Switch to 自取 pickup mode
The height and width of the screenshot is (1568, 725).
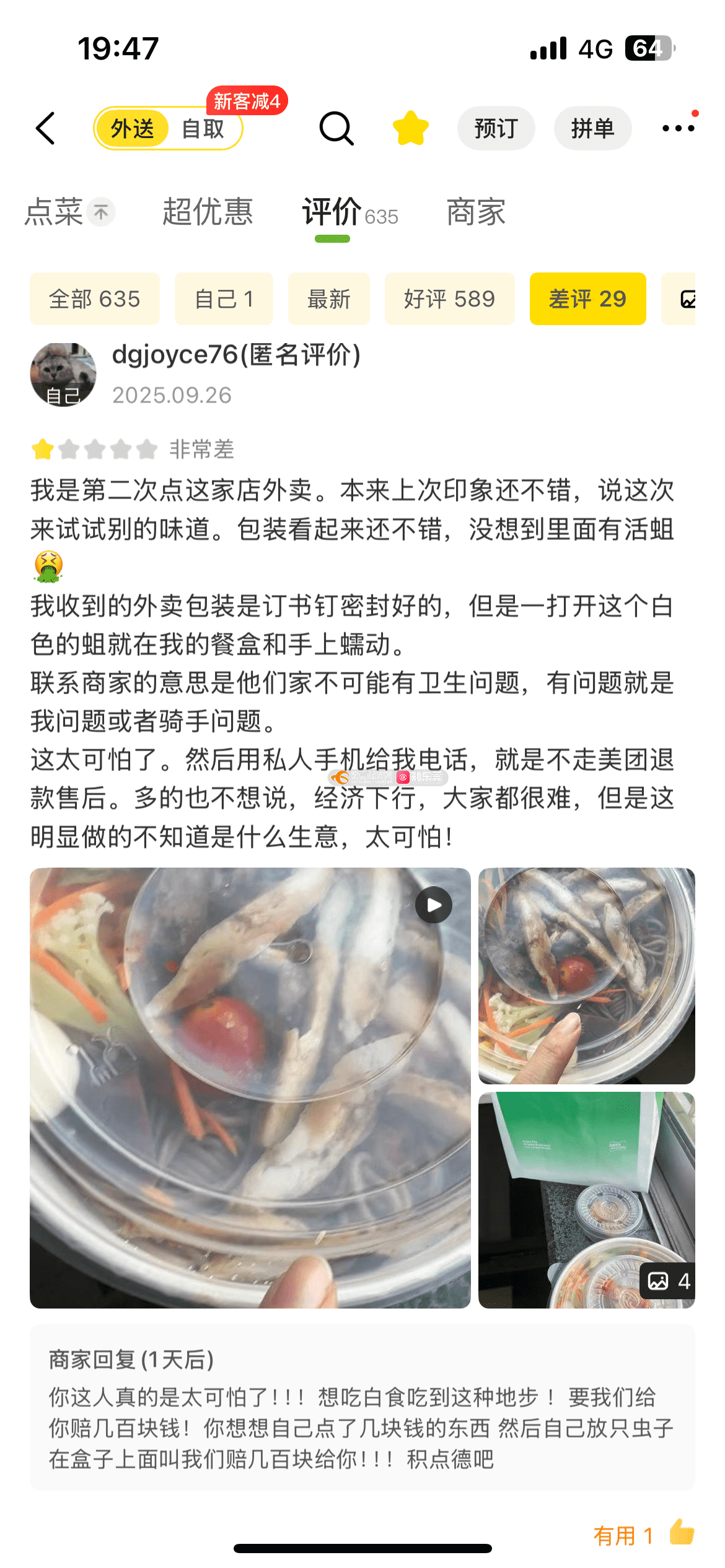(x=203, y=129)
